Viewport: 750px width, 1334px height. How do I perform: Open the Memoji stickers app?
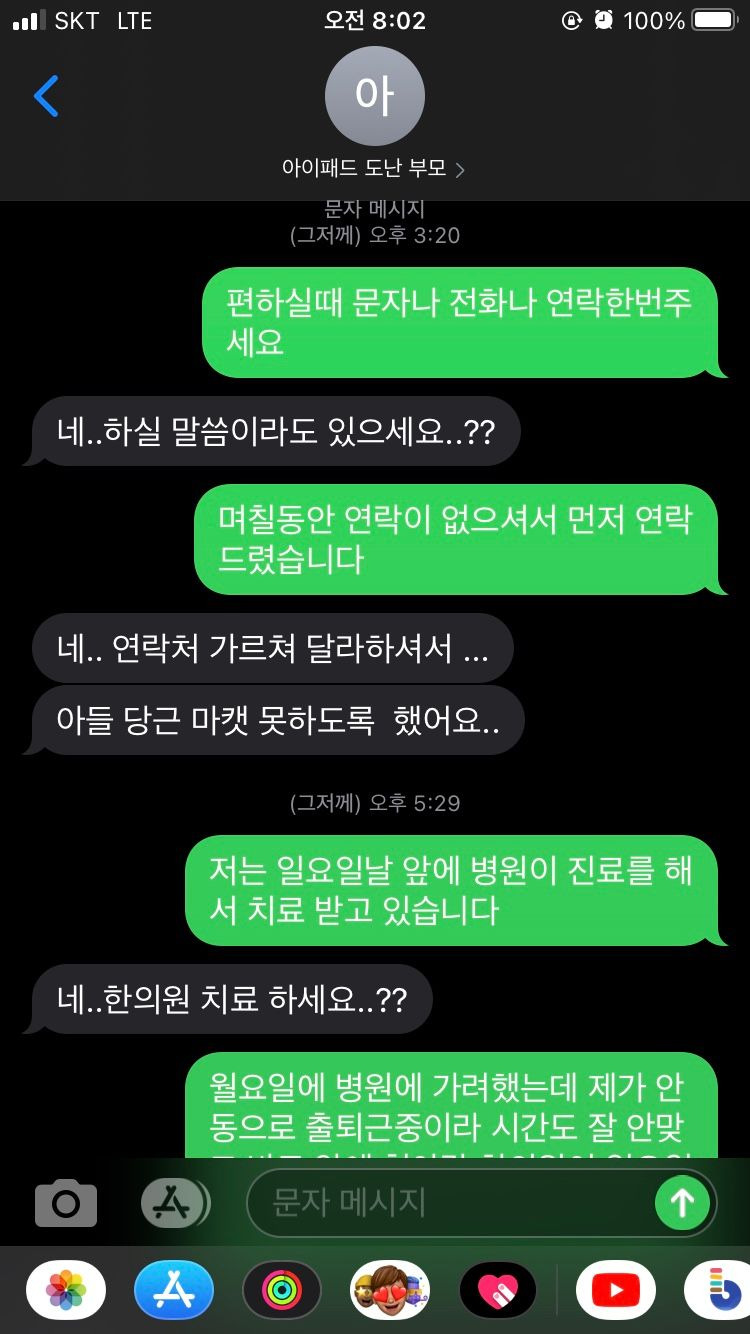coord(390,1291)
